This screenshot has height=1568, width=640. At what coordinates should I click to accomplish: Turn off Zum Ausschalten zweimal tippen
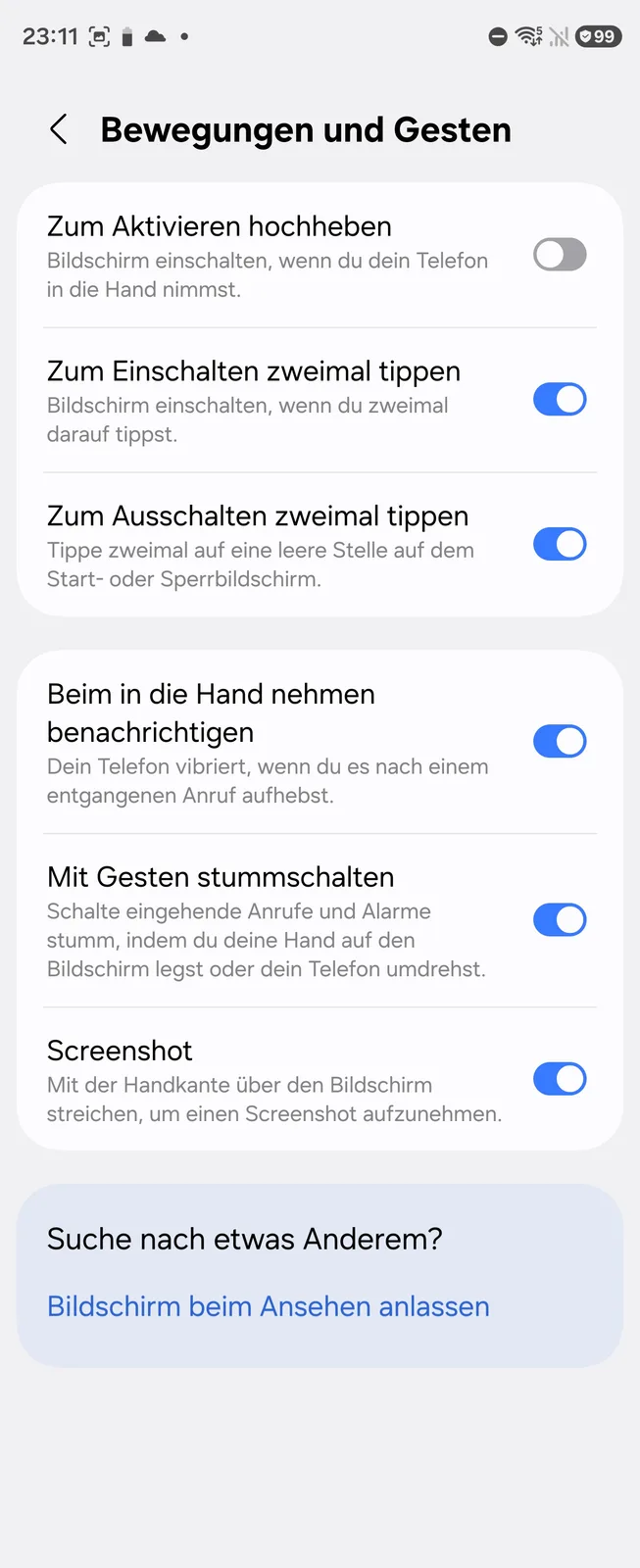(560, 544)
